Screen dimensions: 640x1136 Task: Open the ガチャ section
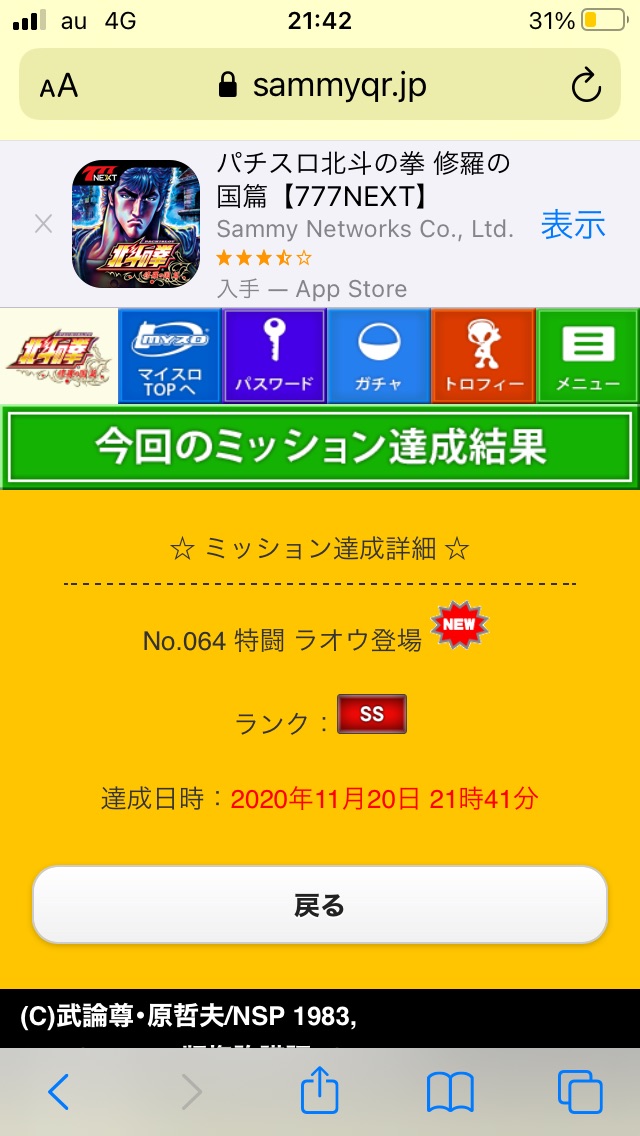pos(378,356)
